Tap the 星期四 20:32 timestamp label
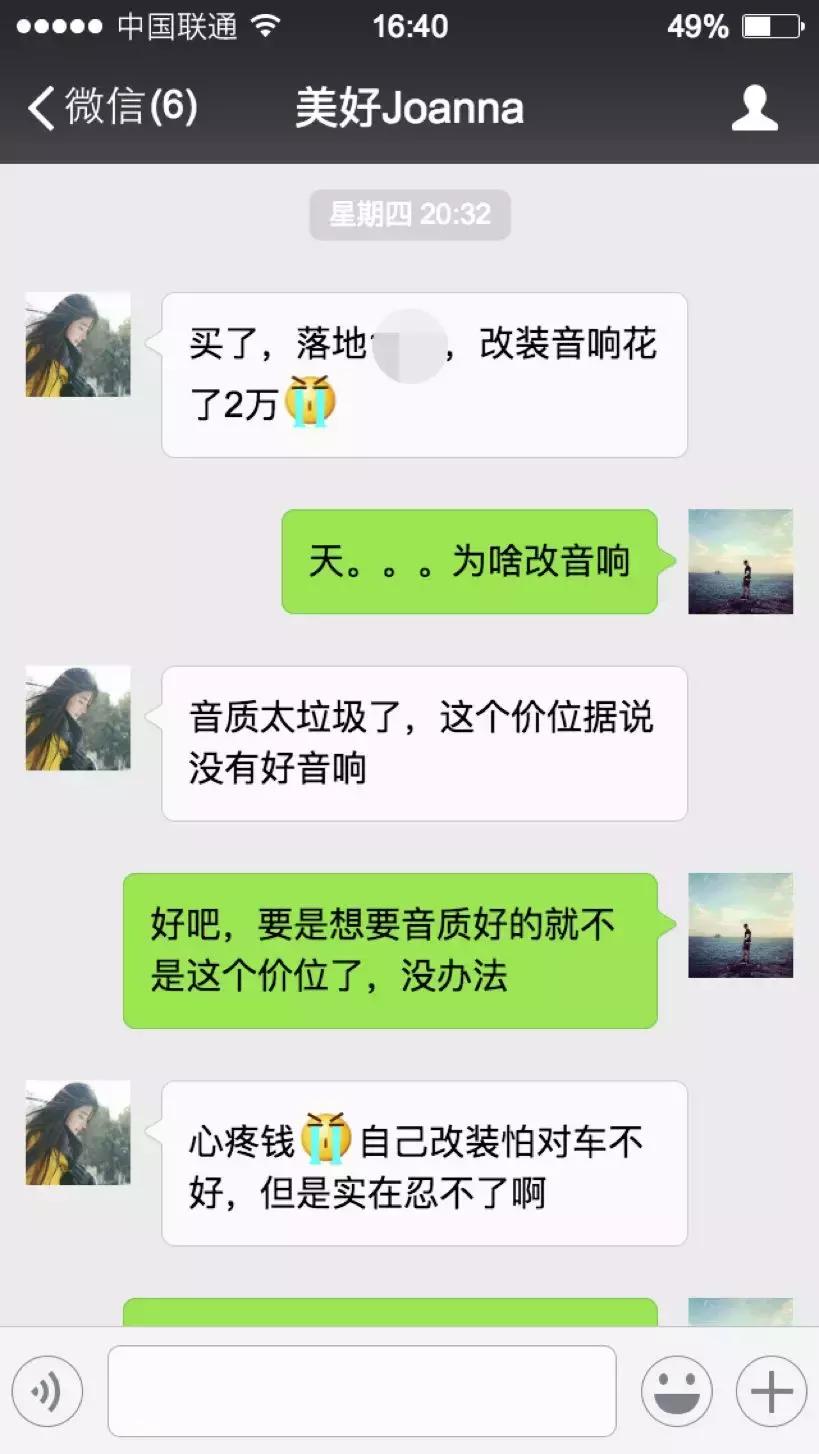Screen dimensions: 819x1454 (x=409, y=214)
